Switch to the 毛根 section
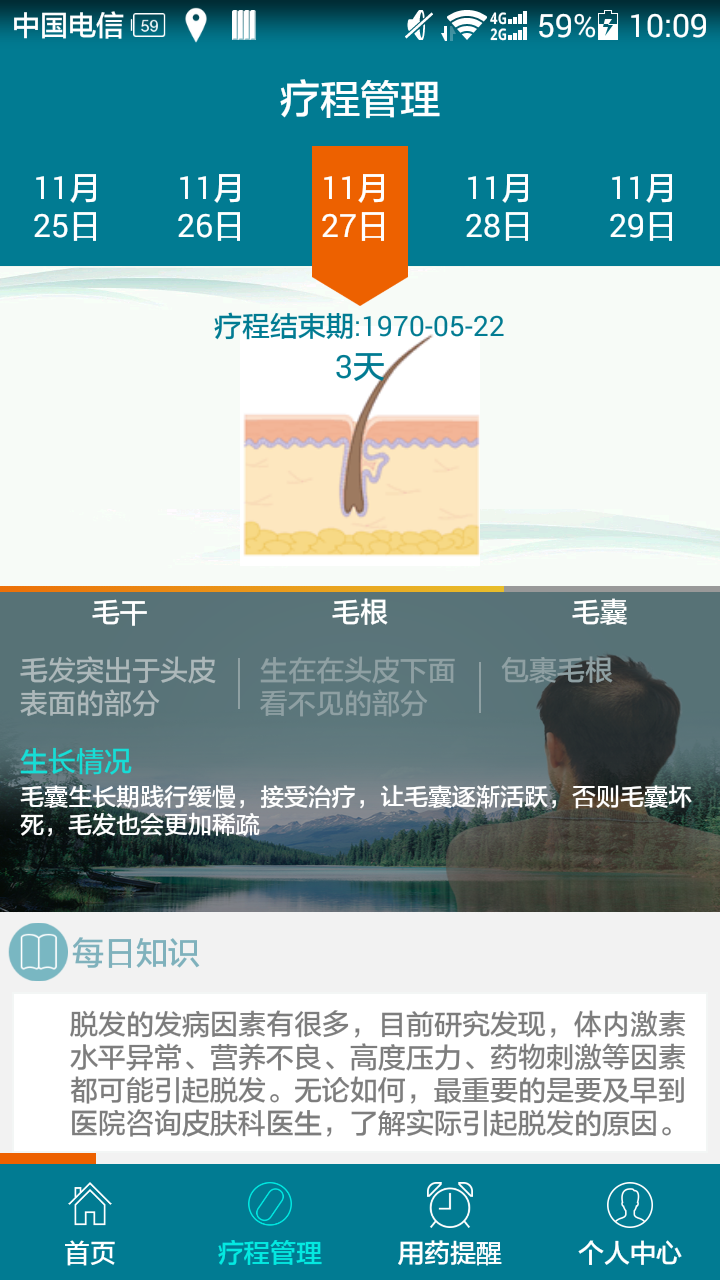The image size is (720, 1280). [360, 612]
